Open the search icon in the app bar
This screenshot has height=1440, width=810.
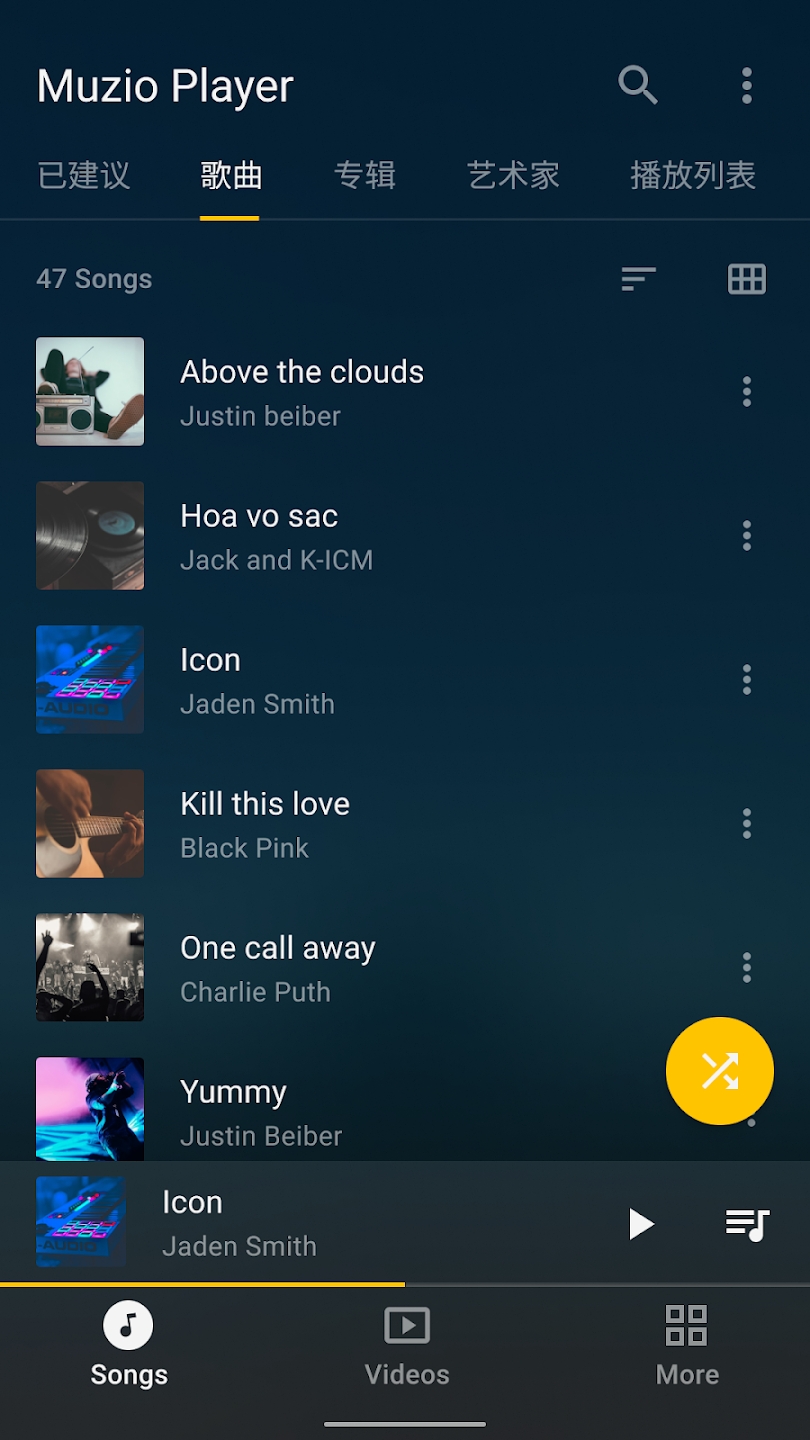(x=637, y=86)
